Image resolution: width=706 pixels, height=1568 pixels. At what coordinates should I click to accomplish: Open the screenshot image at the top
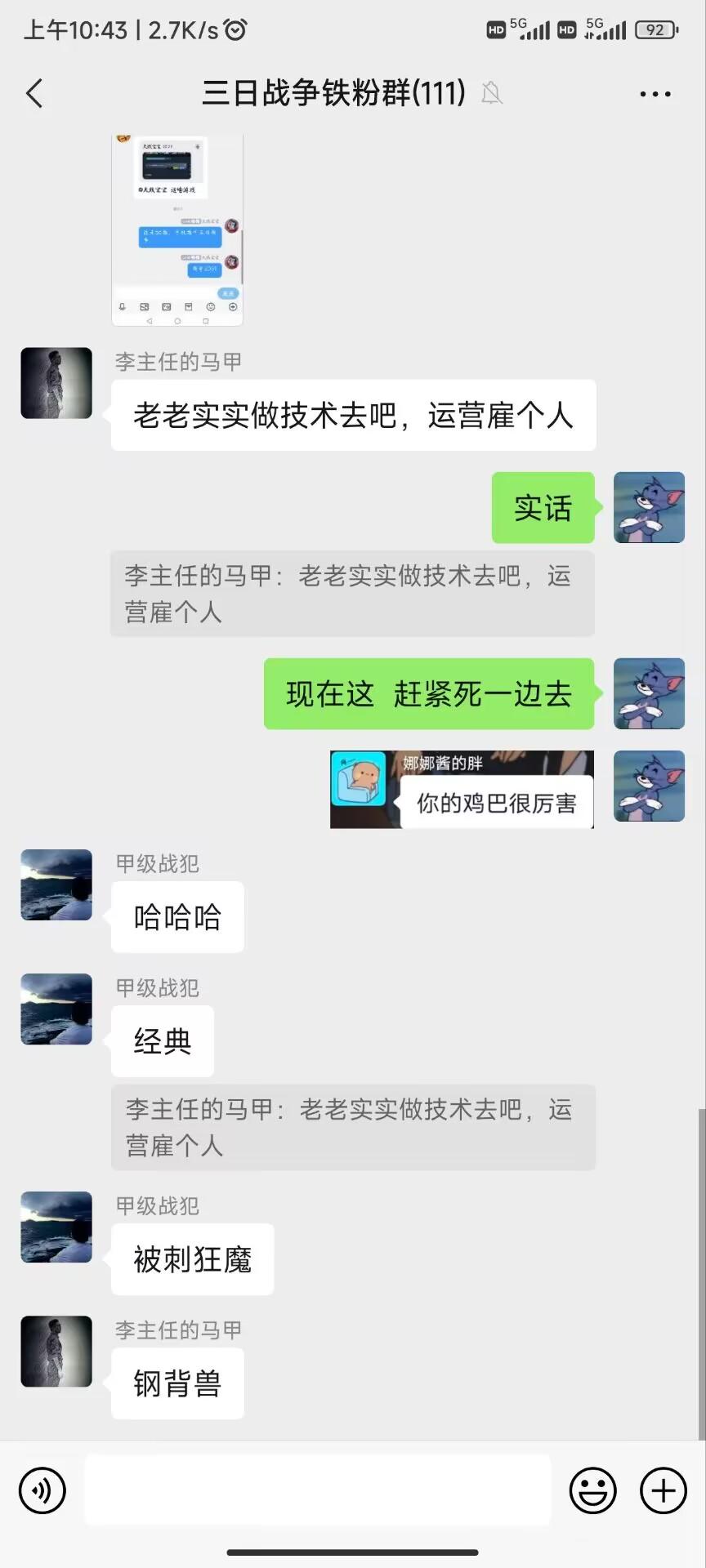pyautogui.click(x=177, y=230)
